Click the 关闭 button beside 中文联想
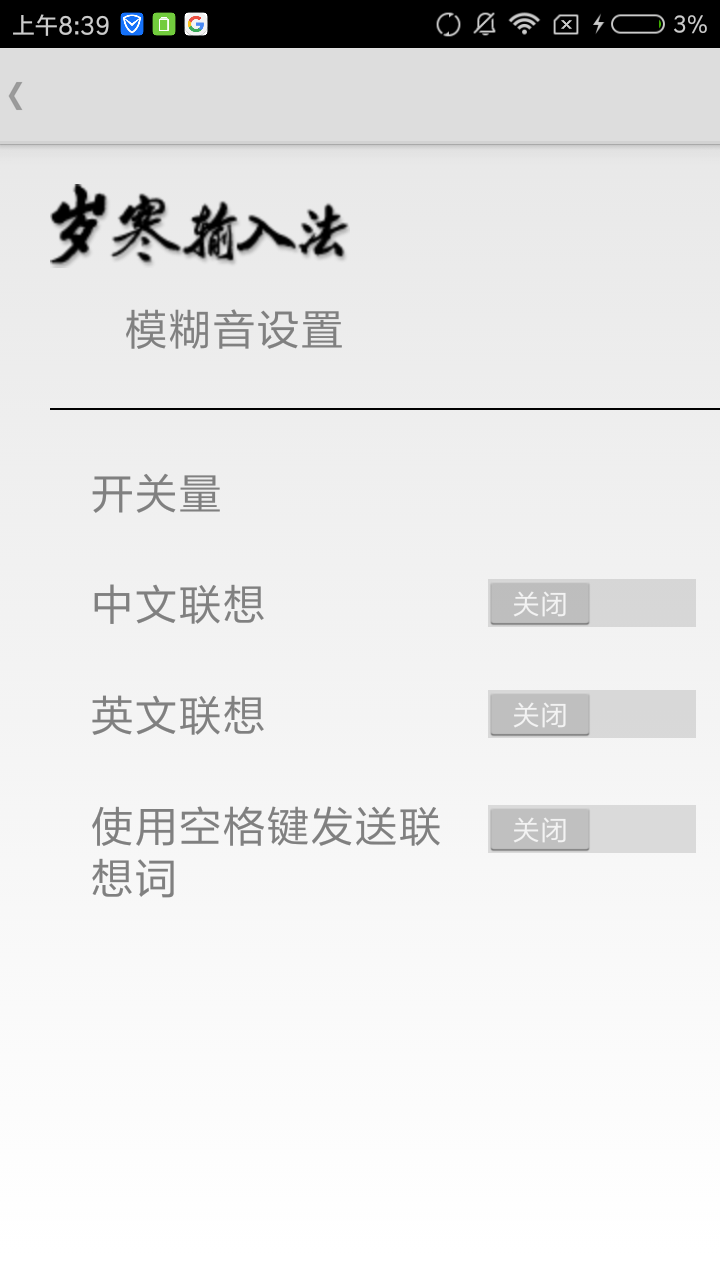The width and height of the screenshot is (720, 1280). tap(539, 603)
